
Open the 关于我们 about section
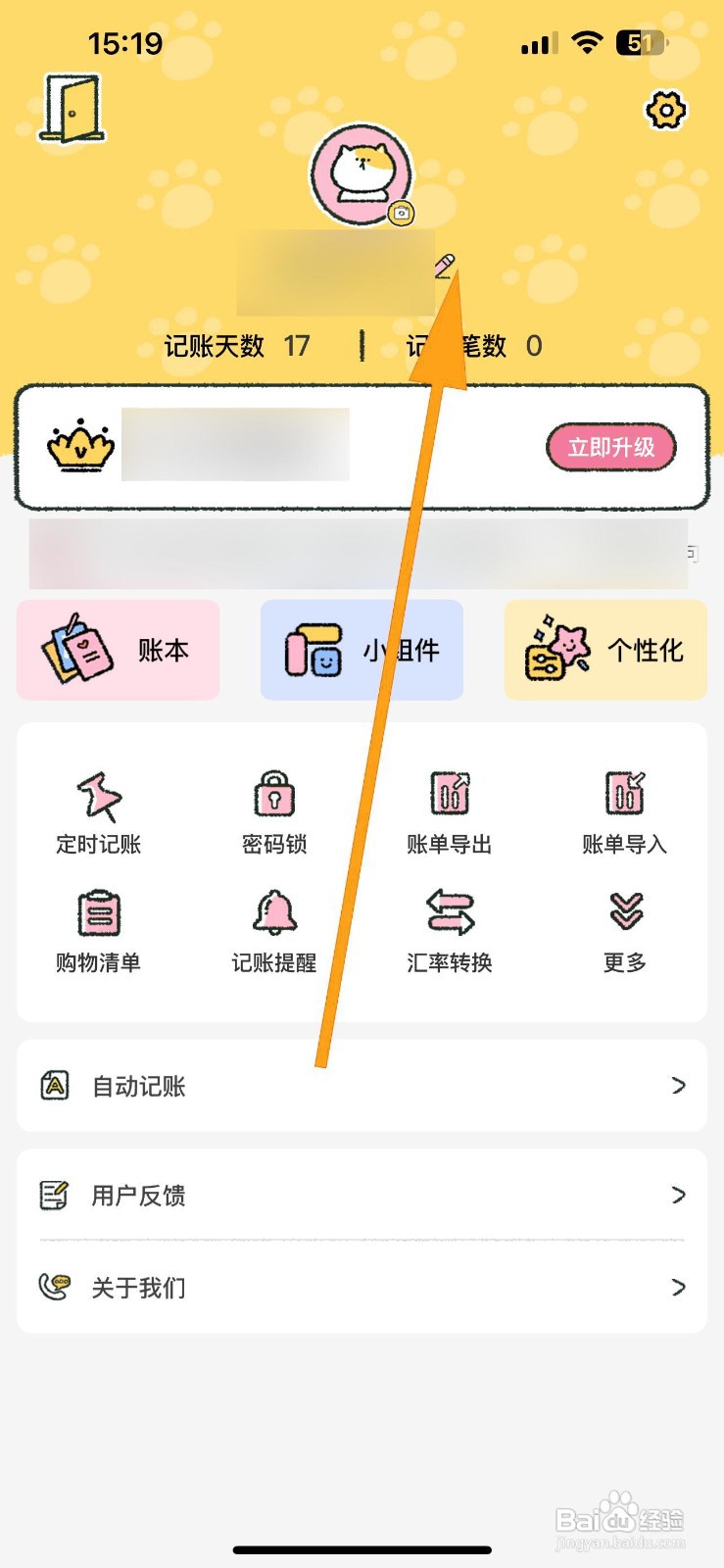678,1288
